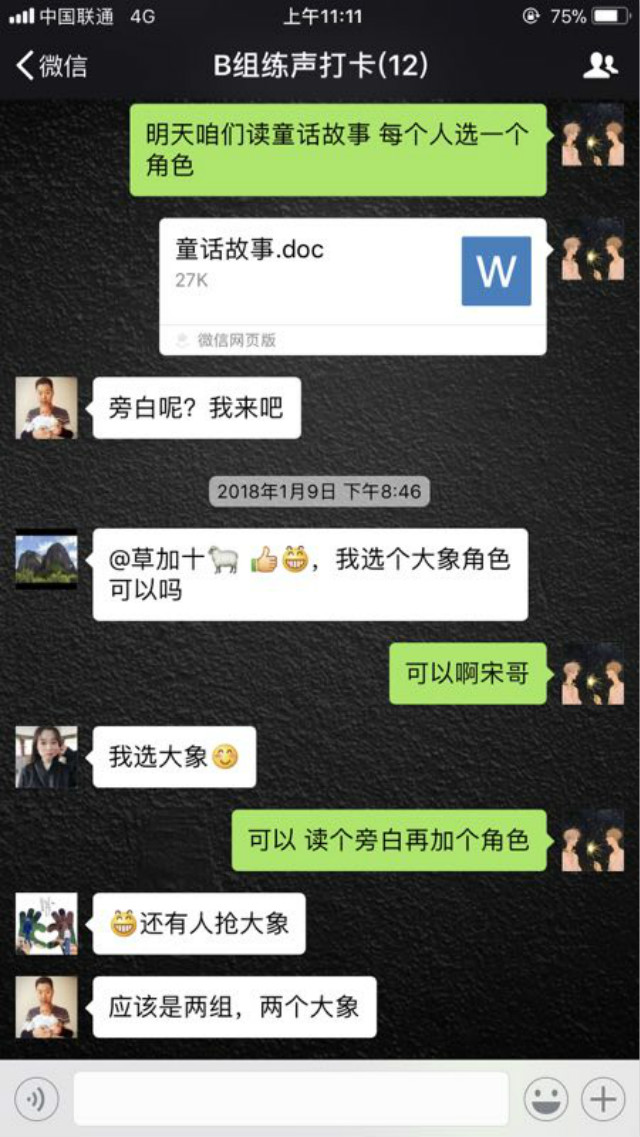Image resolution: width=640 pixels, height=1137 pixels.
Task: Switch to voice input mode
Action: [x=37, y=1100]
